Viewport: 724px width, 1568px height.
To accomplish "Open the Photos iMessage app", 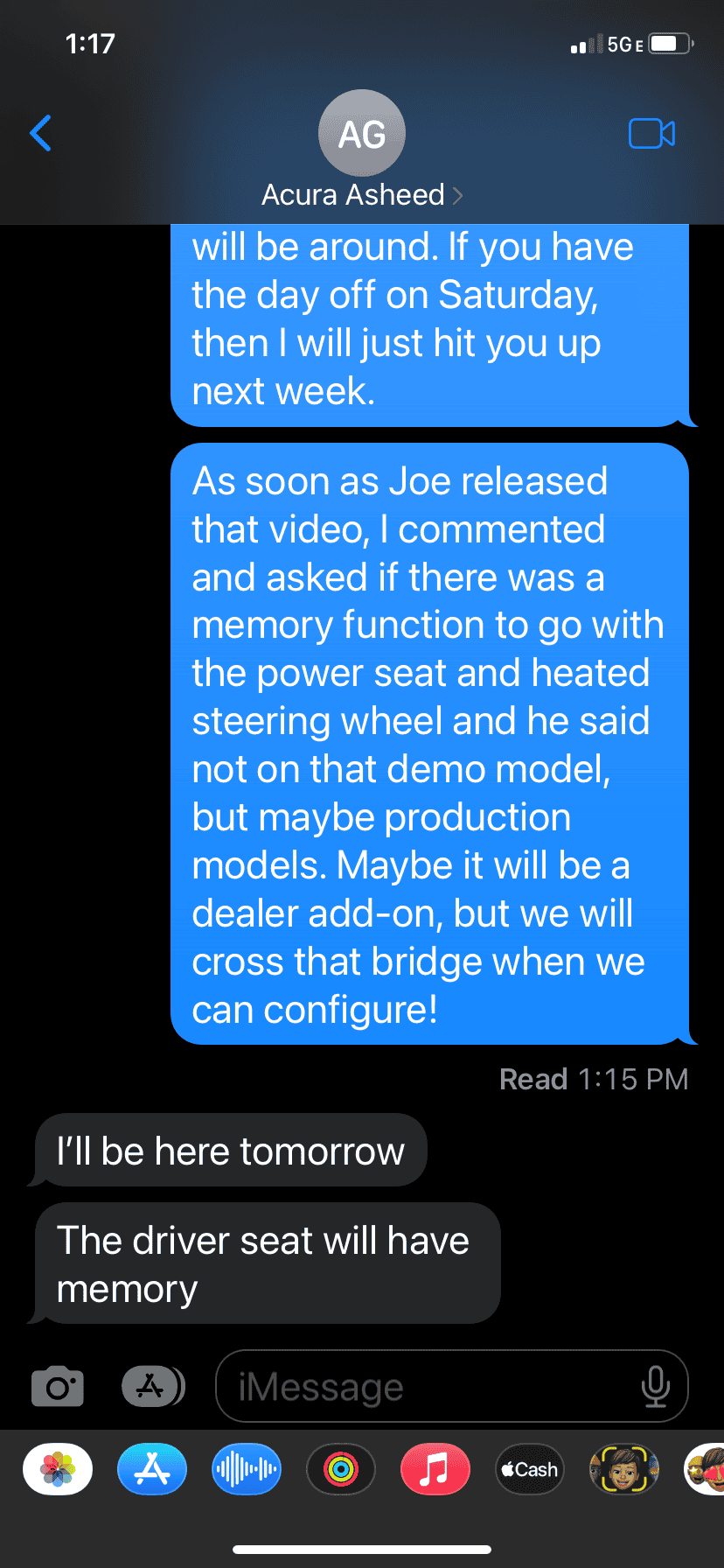I will 58,1469.
